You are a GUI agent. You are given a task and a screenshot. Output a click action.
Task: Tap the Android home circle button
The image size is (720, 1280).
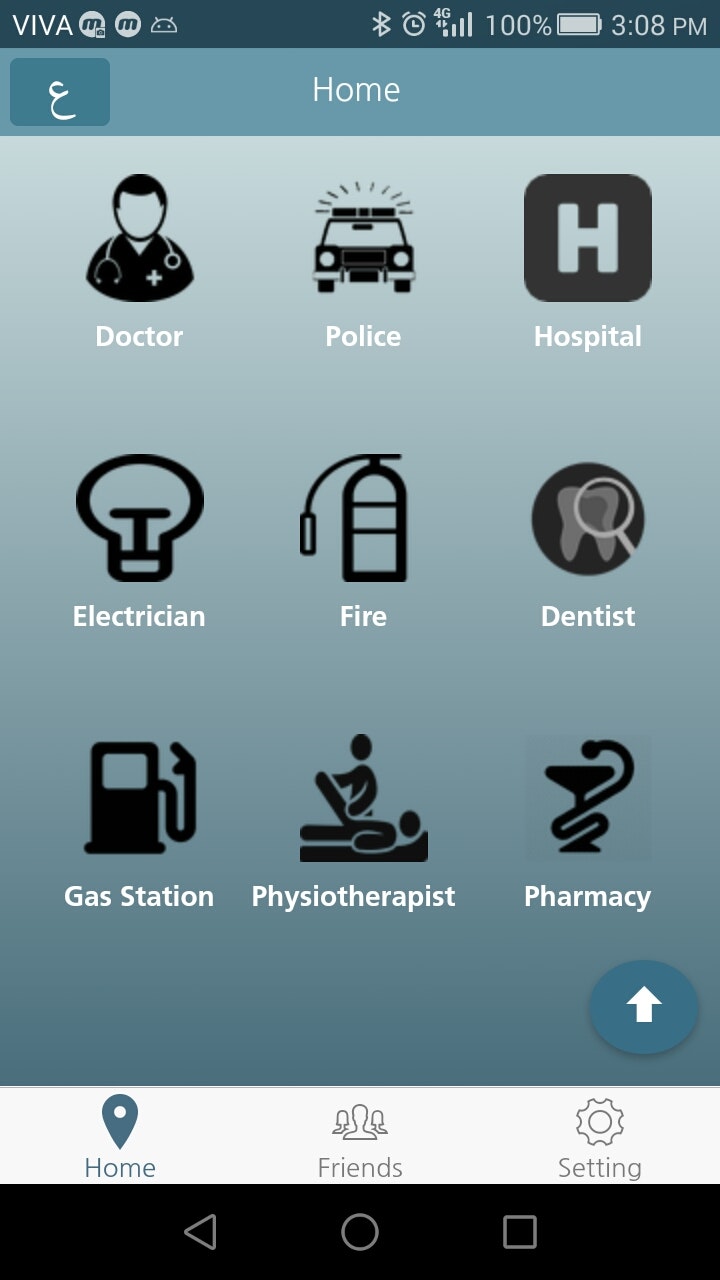(360, 1232)
